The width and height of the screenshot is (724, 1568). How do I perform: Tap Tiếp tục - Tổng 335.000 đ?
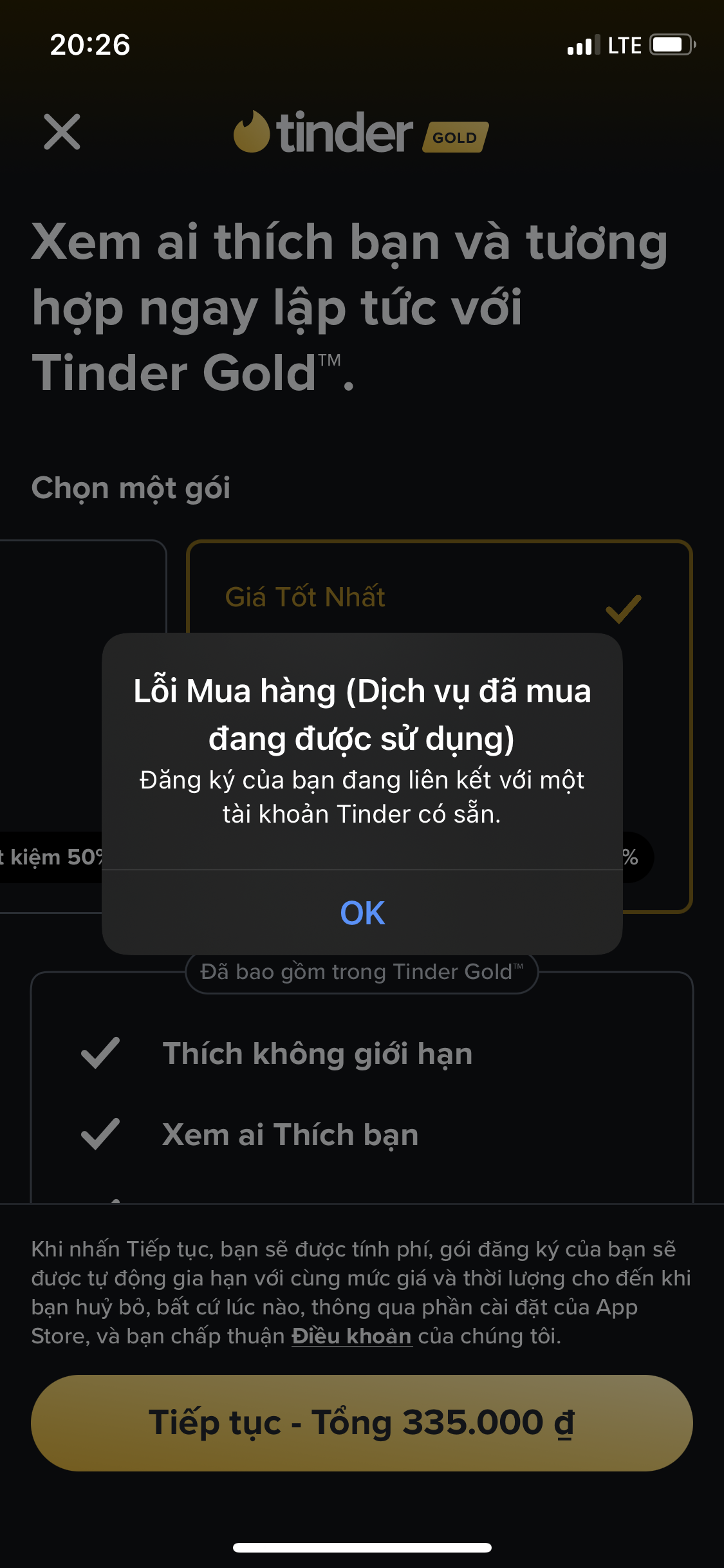[x=362, y=1423]
